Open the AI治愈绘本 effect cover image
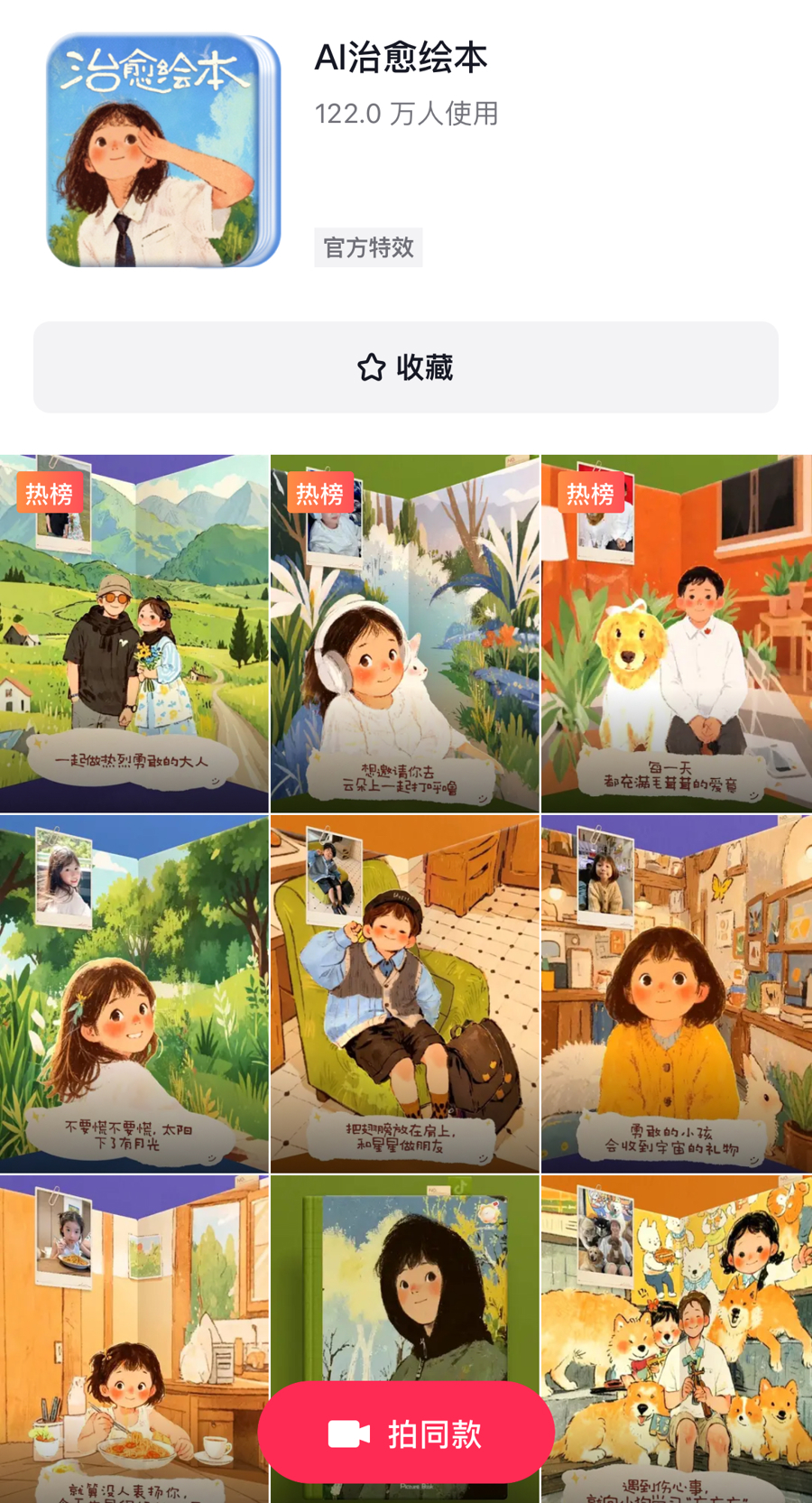Image resolution: width=812 pixels, height=1503 pixels. tap(163, 151)
